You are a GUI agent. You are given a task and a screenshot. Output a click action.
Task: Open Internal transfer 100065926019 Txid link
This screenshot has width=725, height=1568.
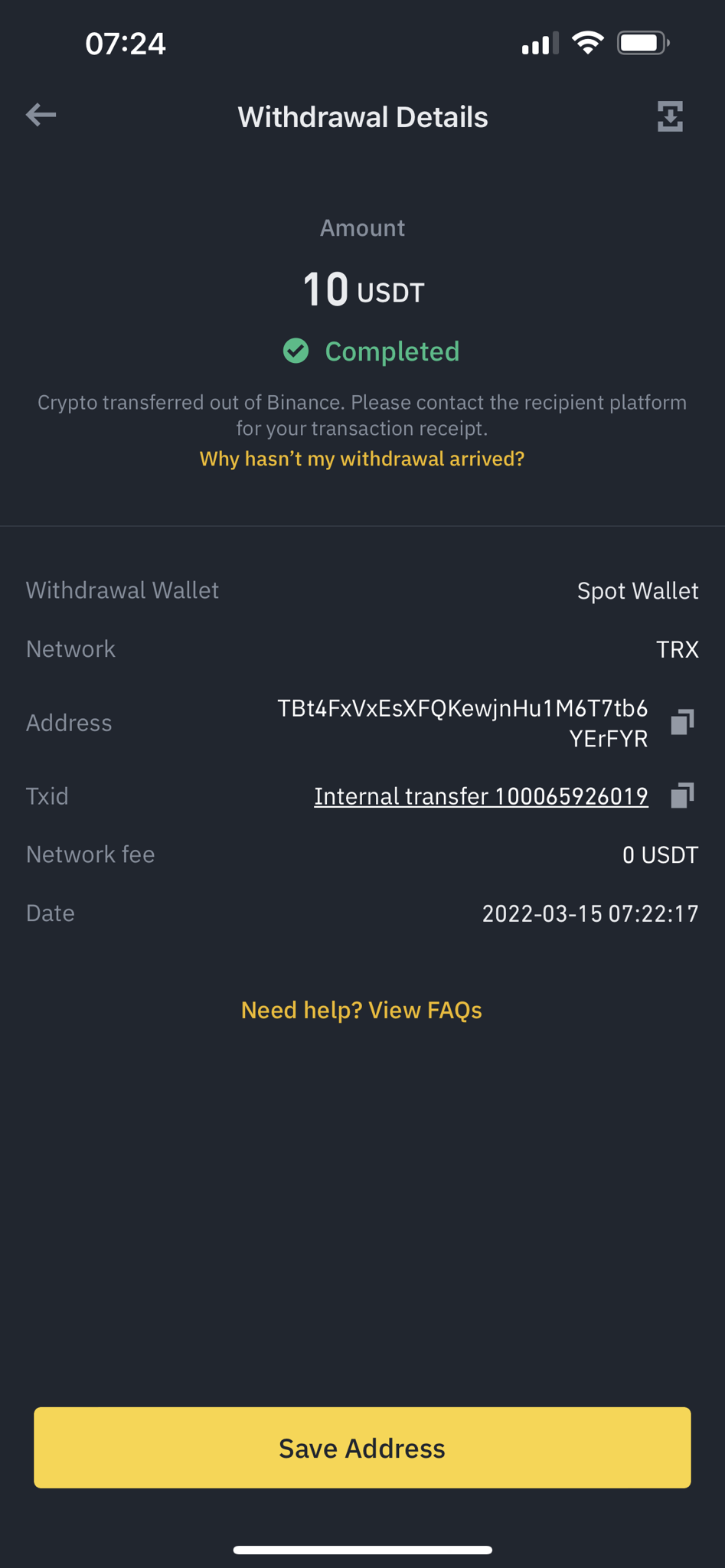pos(481,796)
